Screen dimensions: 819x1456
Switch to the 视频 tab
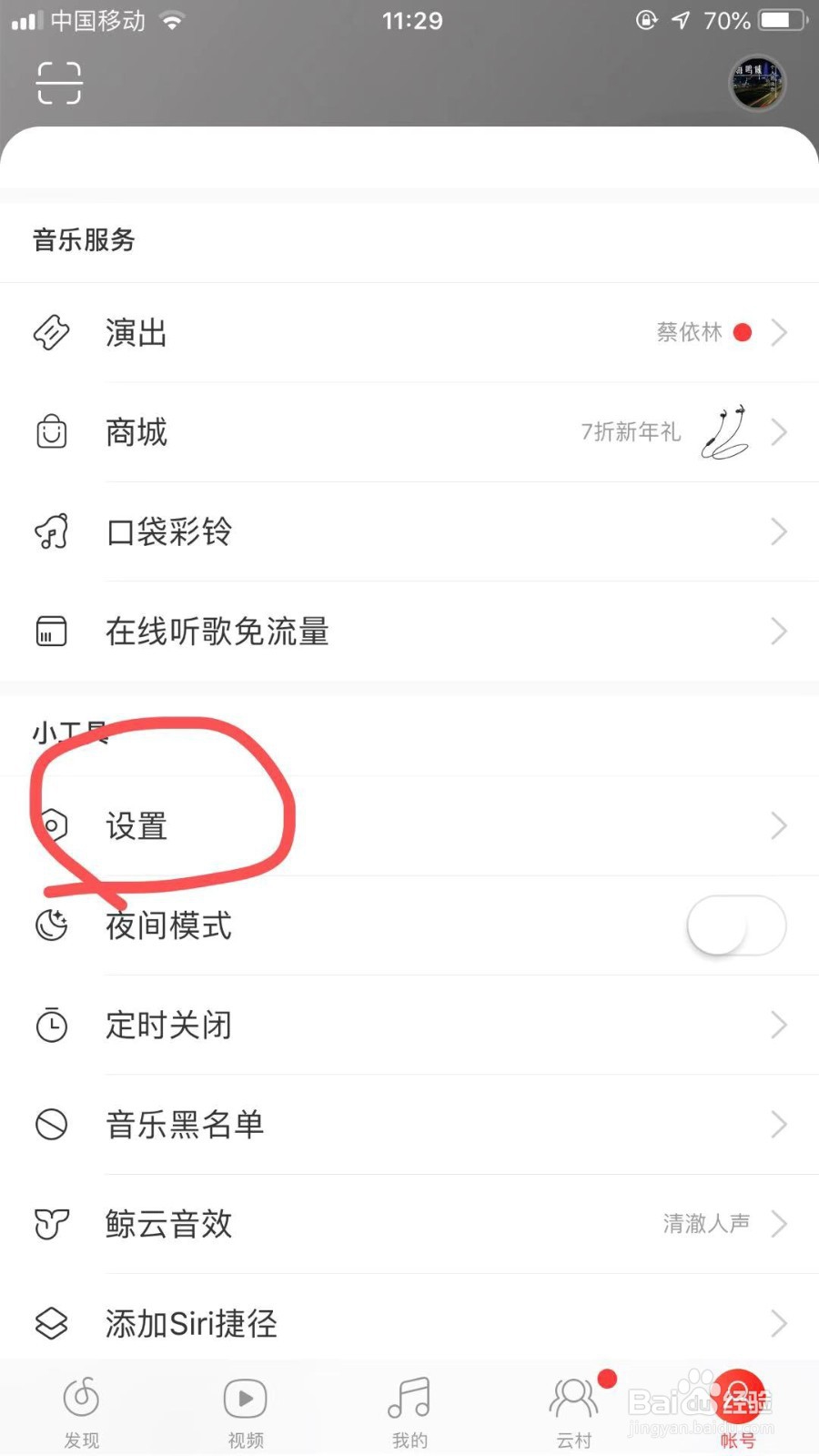pos(244,1406)
